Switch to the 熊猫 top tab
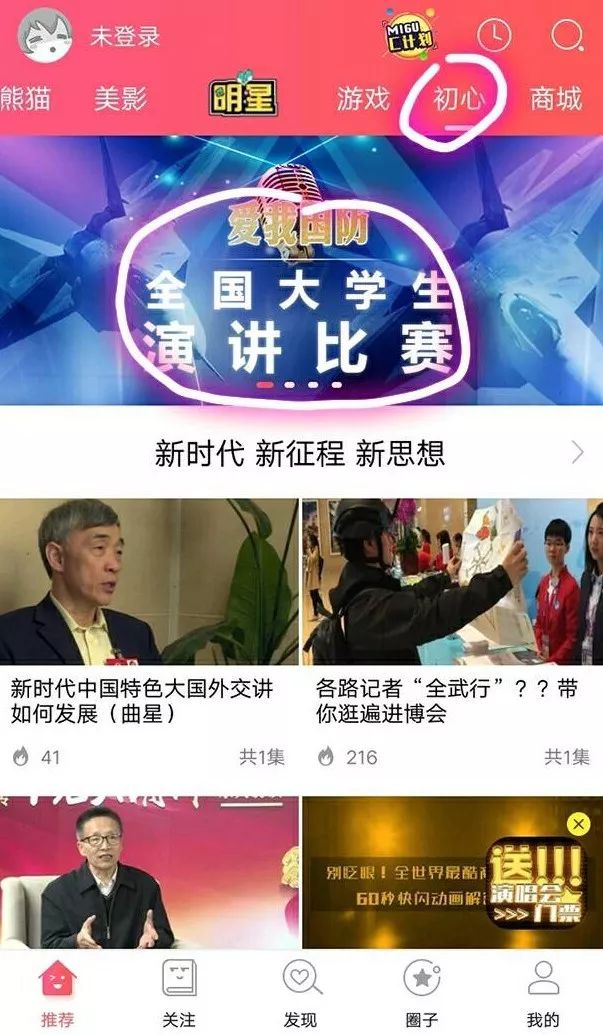This screenshot has height=1035, width=603. [25, 99]
